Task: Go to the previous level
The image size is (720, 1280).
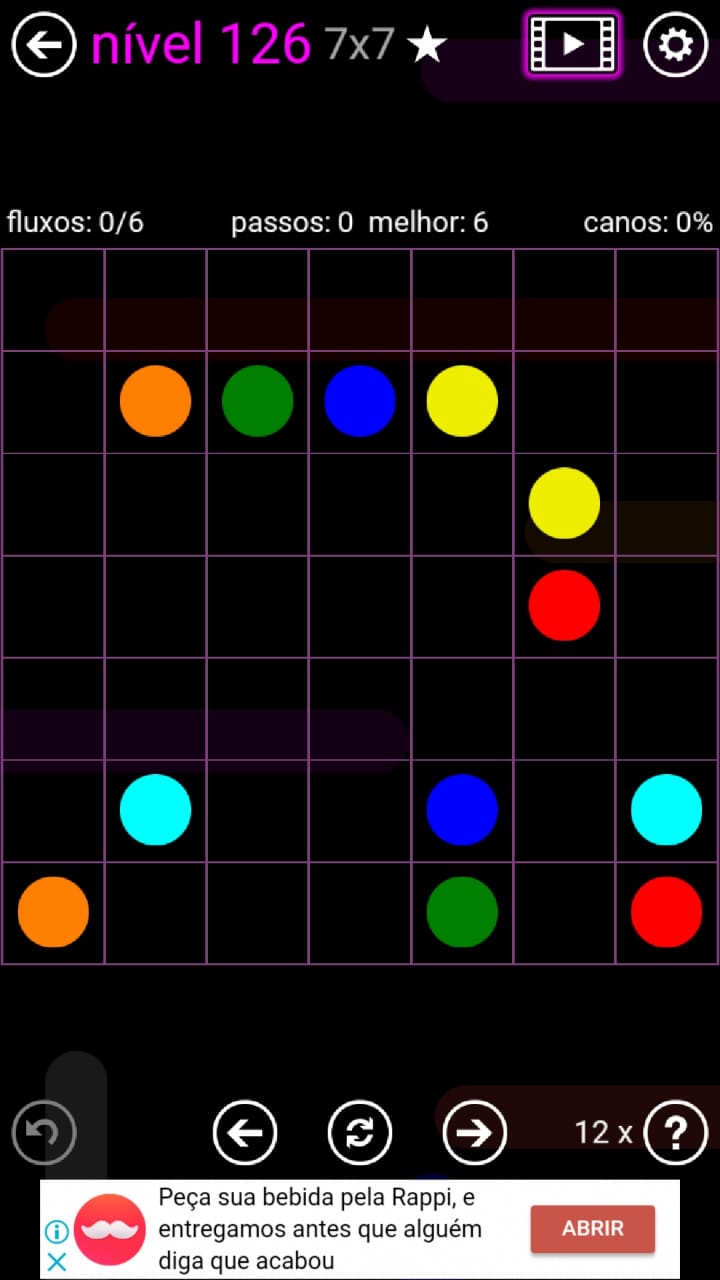Action: (x=245, y=1132)
